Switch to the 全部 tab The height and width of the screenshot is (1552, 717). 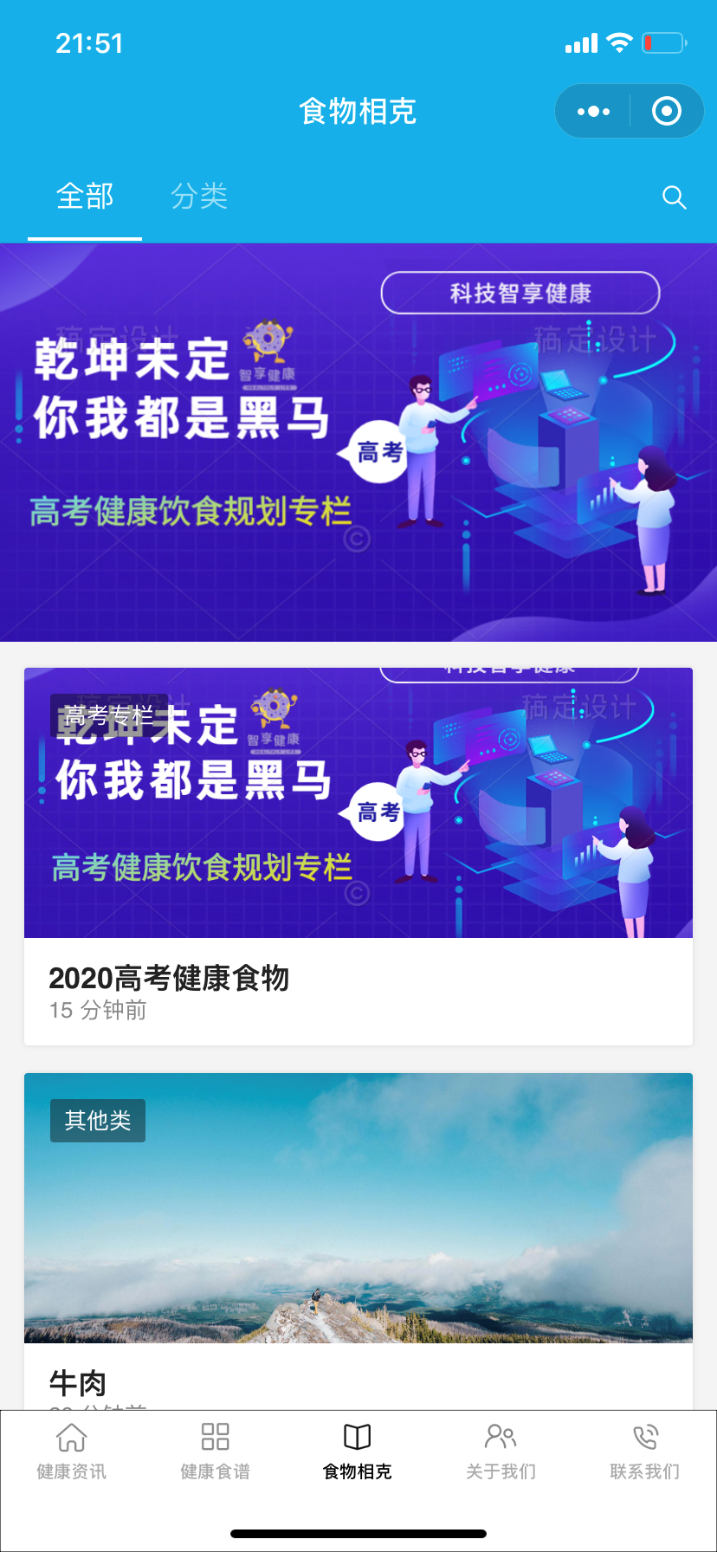pos(85,196)
